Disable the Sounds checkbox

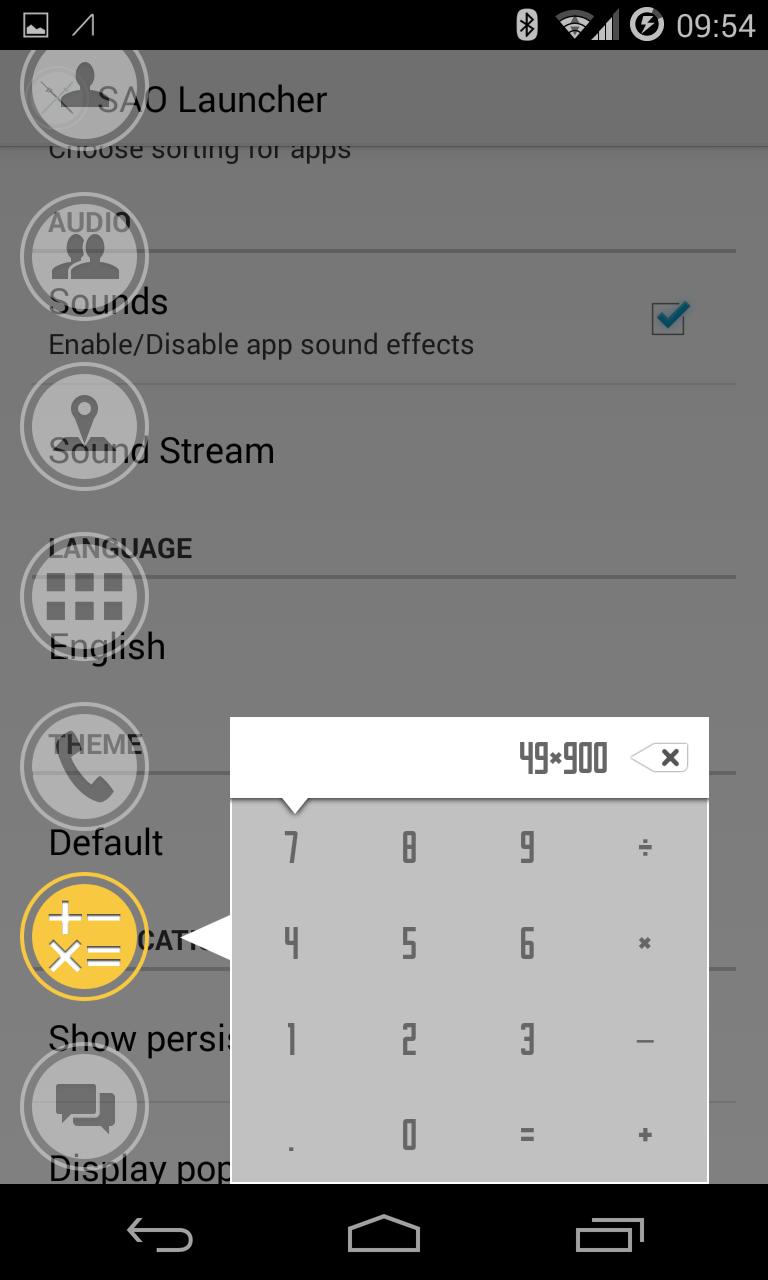point(668,318)
